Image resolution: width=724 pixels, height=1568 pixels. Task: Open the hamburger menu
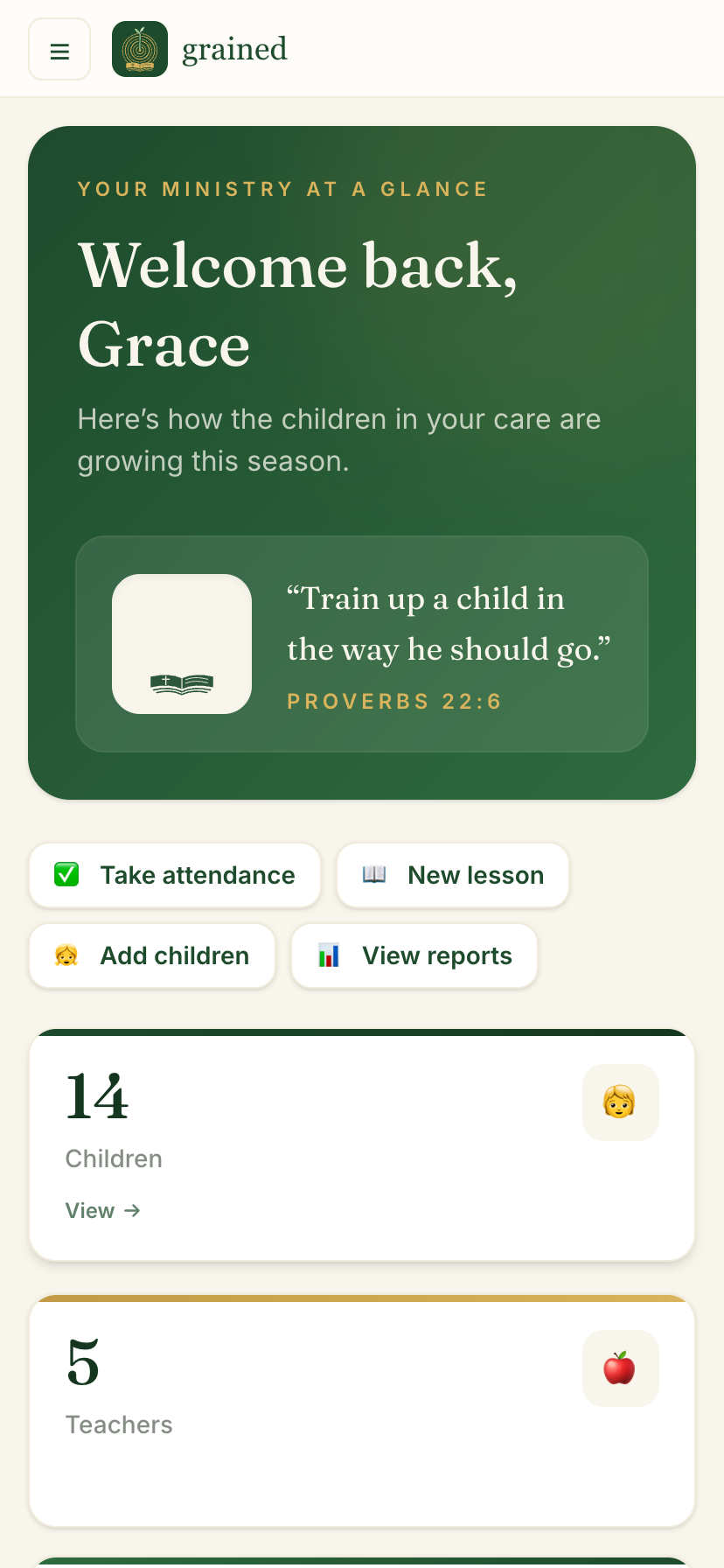(x=59, y=49)
